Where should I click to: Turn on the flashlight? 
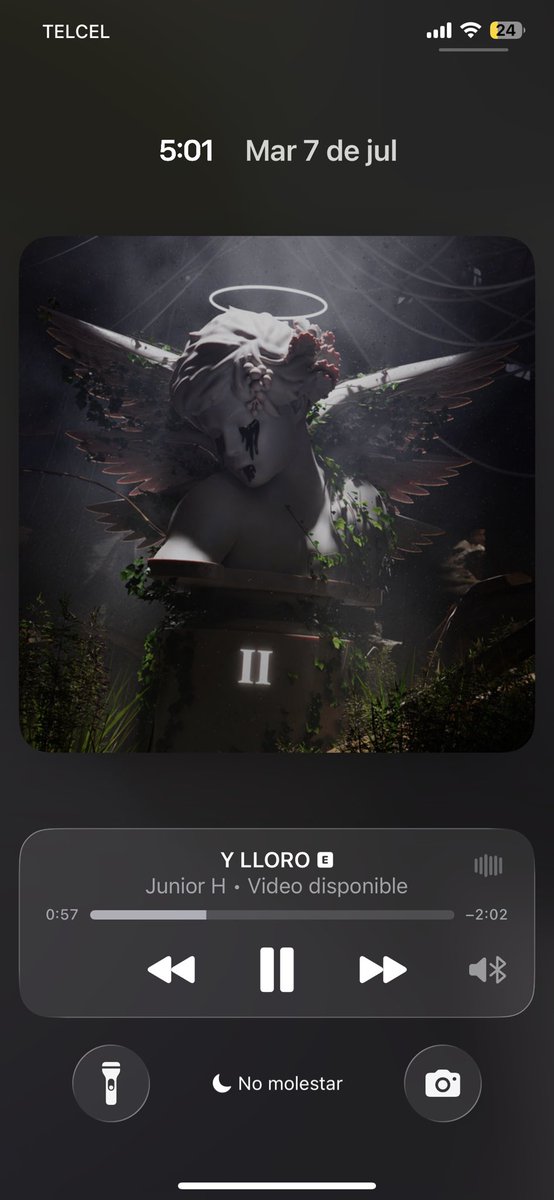pos(111,1084)
